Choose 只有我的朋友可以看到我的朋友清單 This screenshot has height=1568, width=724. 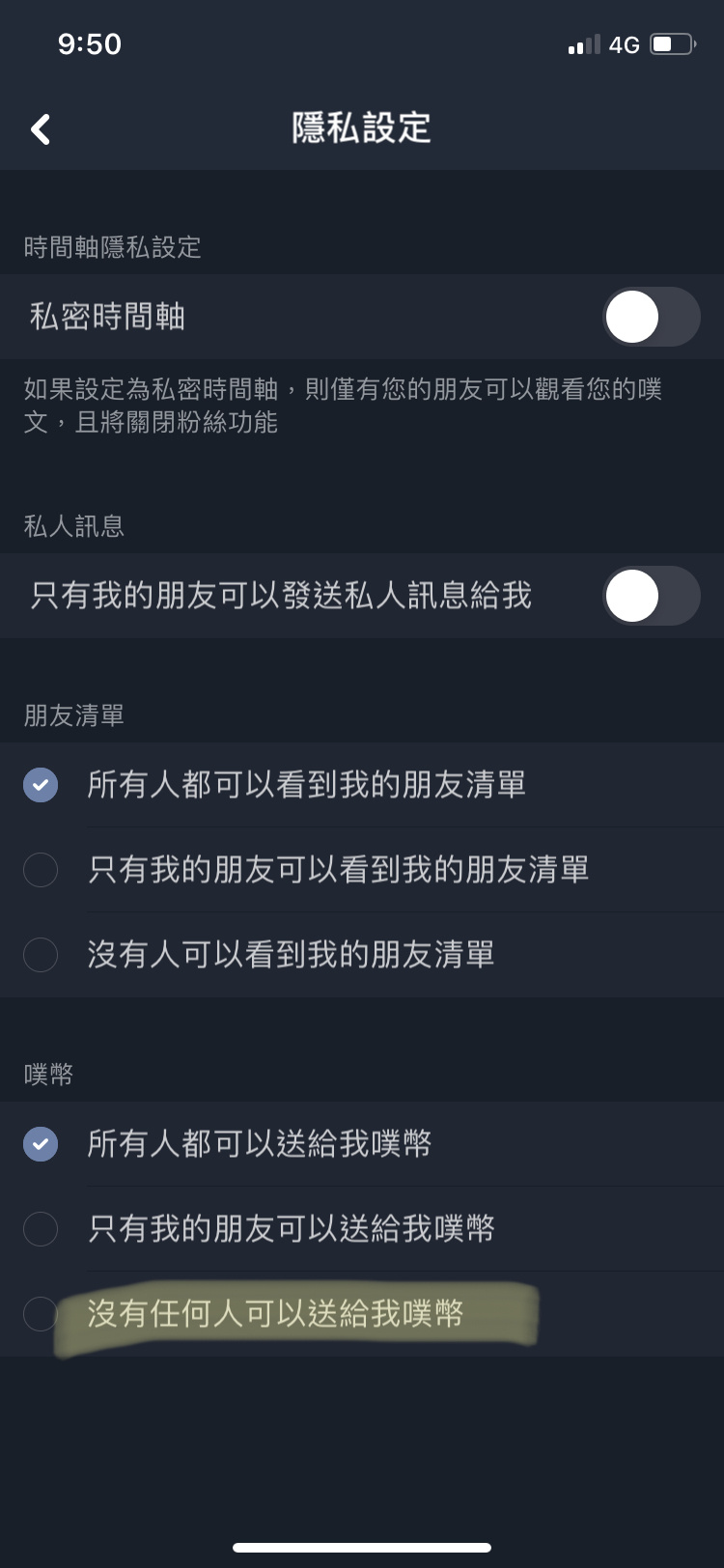362,870
